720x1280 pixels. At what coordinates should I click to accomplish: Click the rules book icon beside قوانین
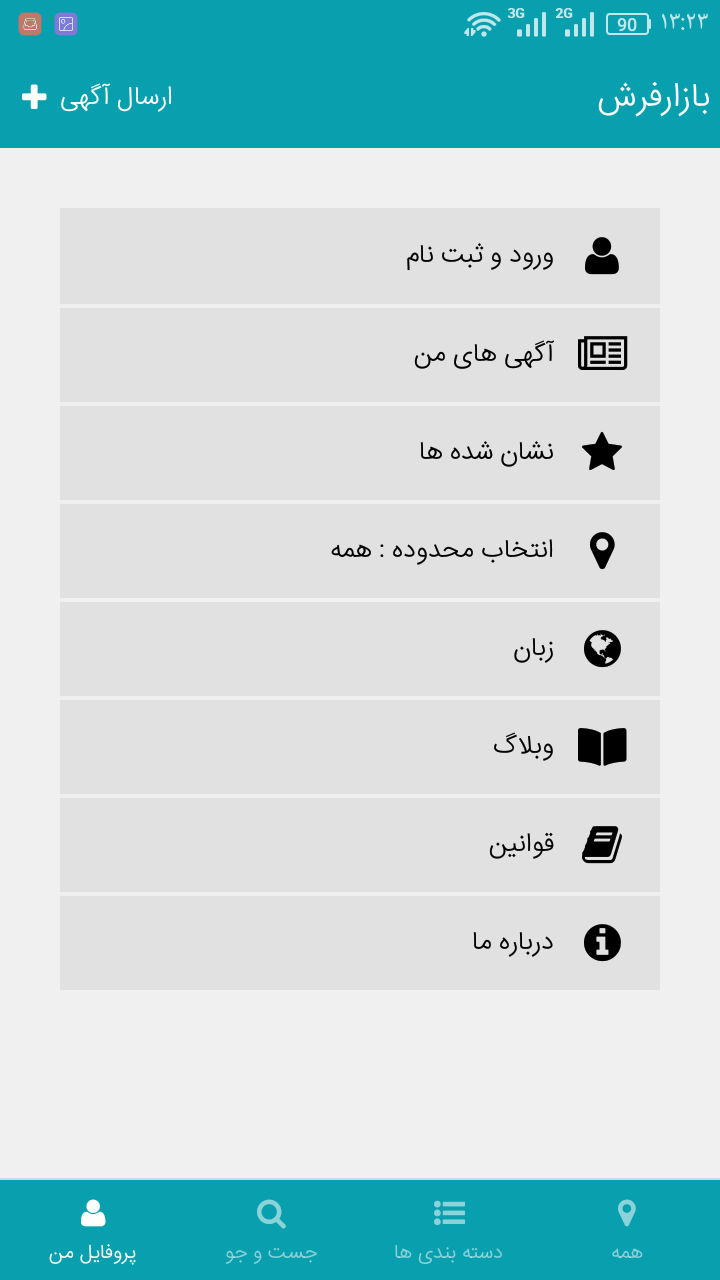(x=602, y=844)
